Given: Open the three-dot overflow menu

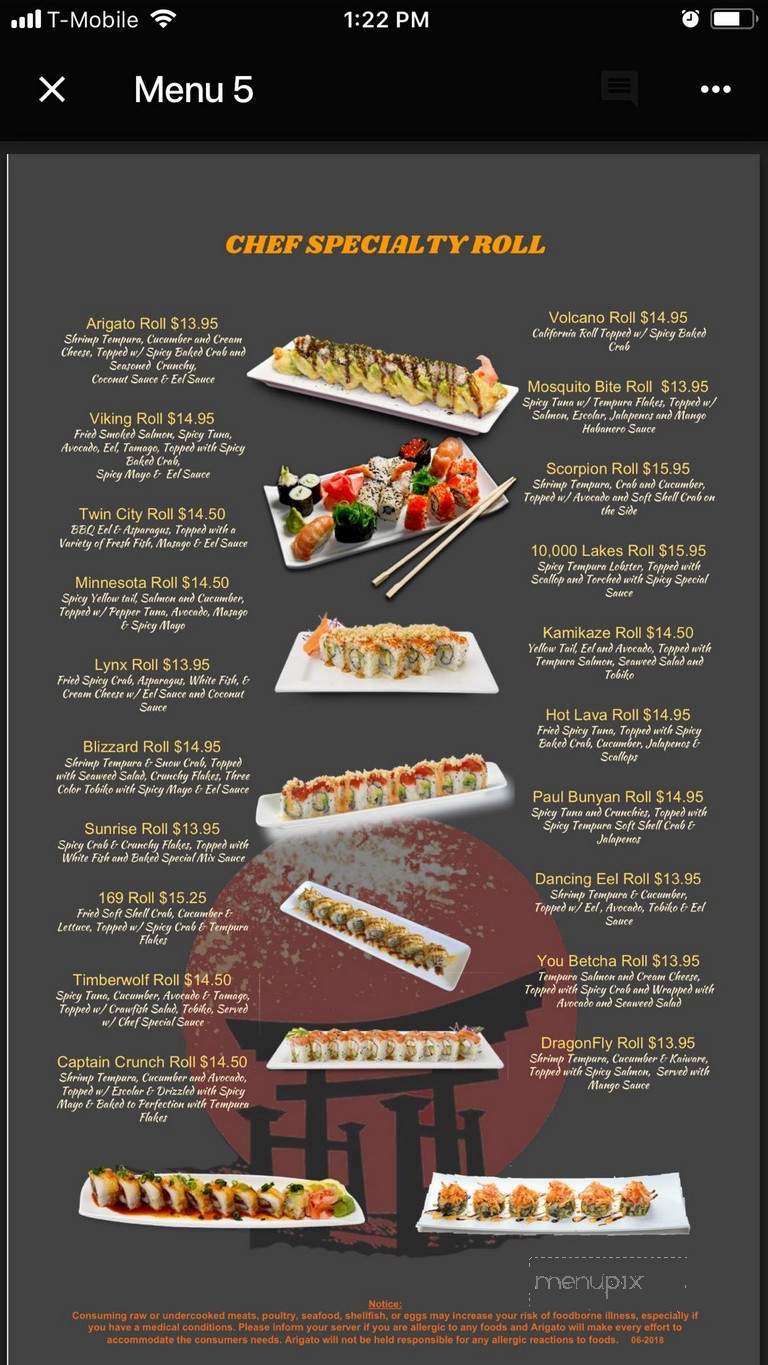Looking at the screenshot, I should [x=715, y=90].
